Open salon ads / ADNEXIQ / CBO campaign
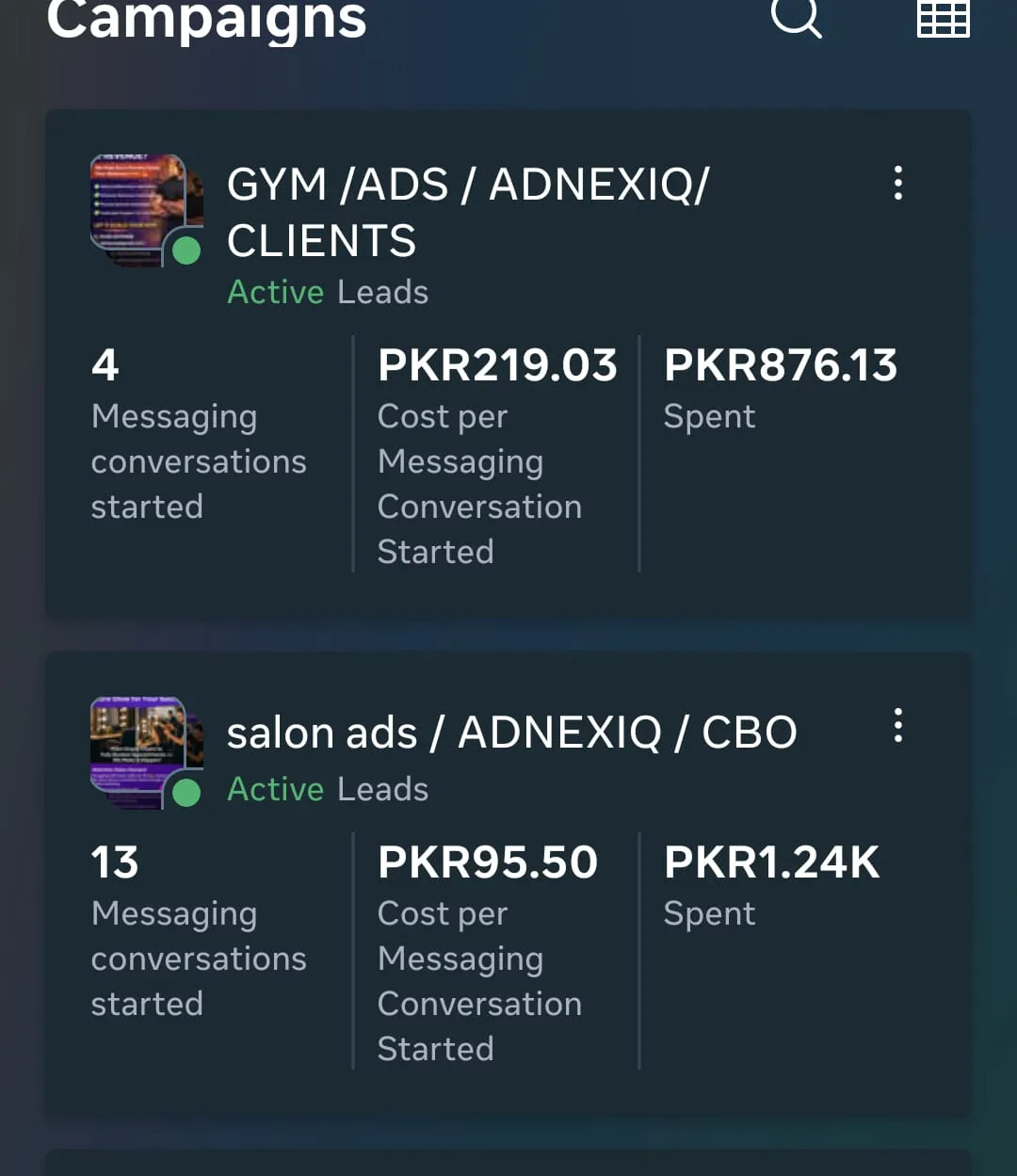Image resolution: width=1017 pixels, height=1176 pixels. click(511, 732)
